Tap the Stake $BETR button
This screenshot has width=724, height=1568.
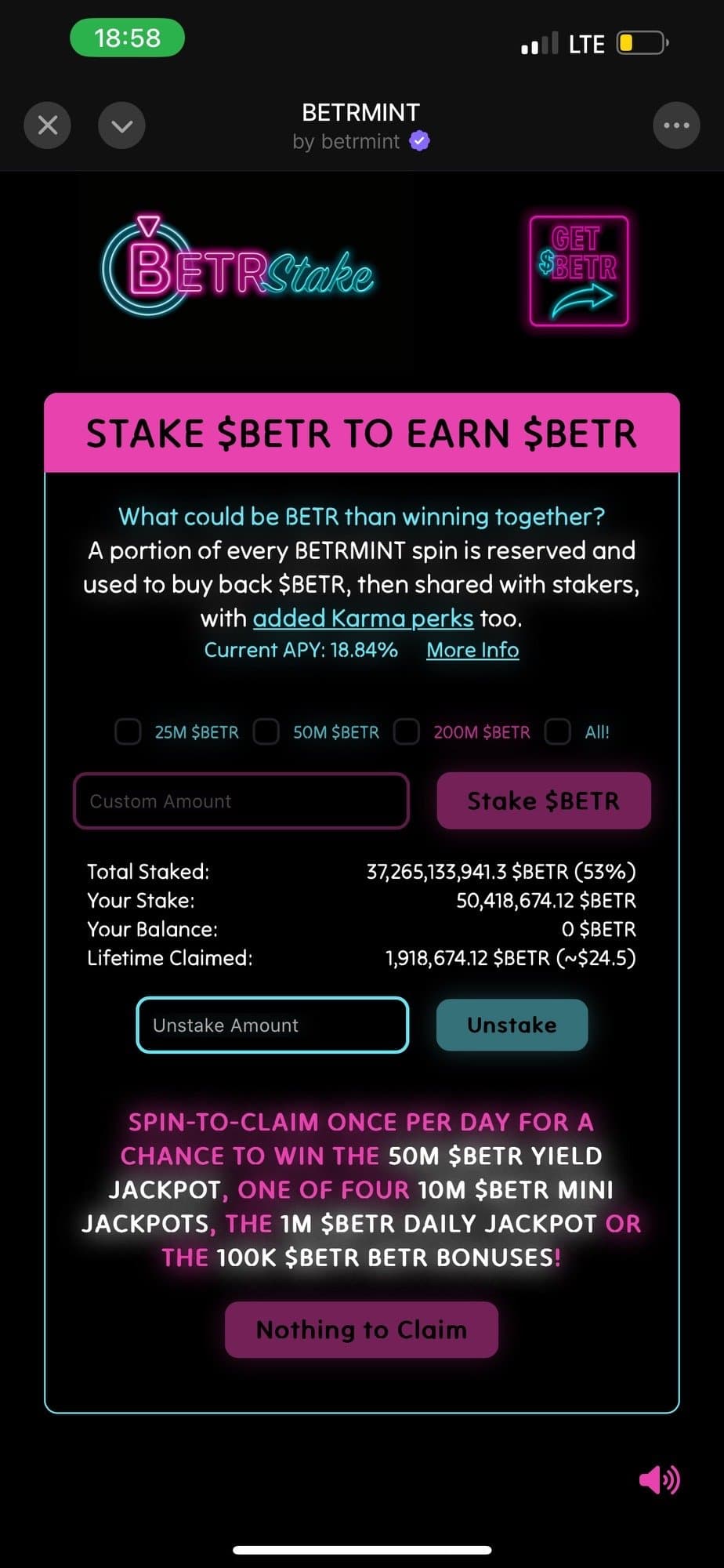544,801
